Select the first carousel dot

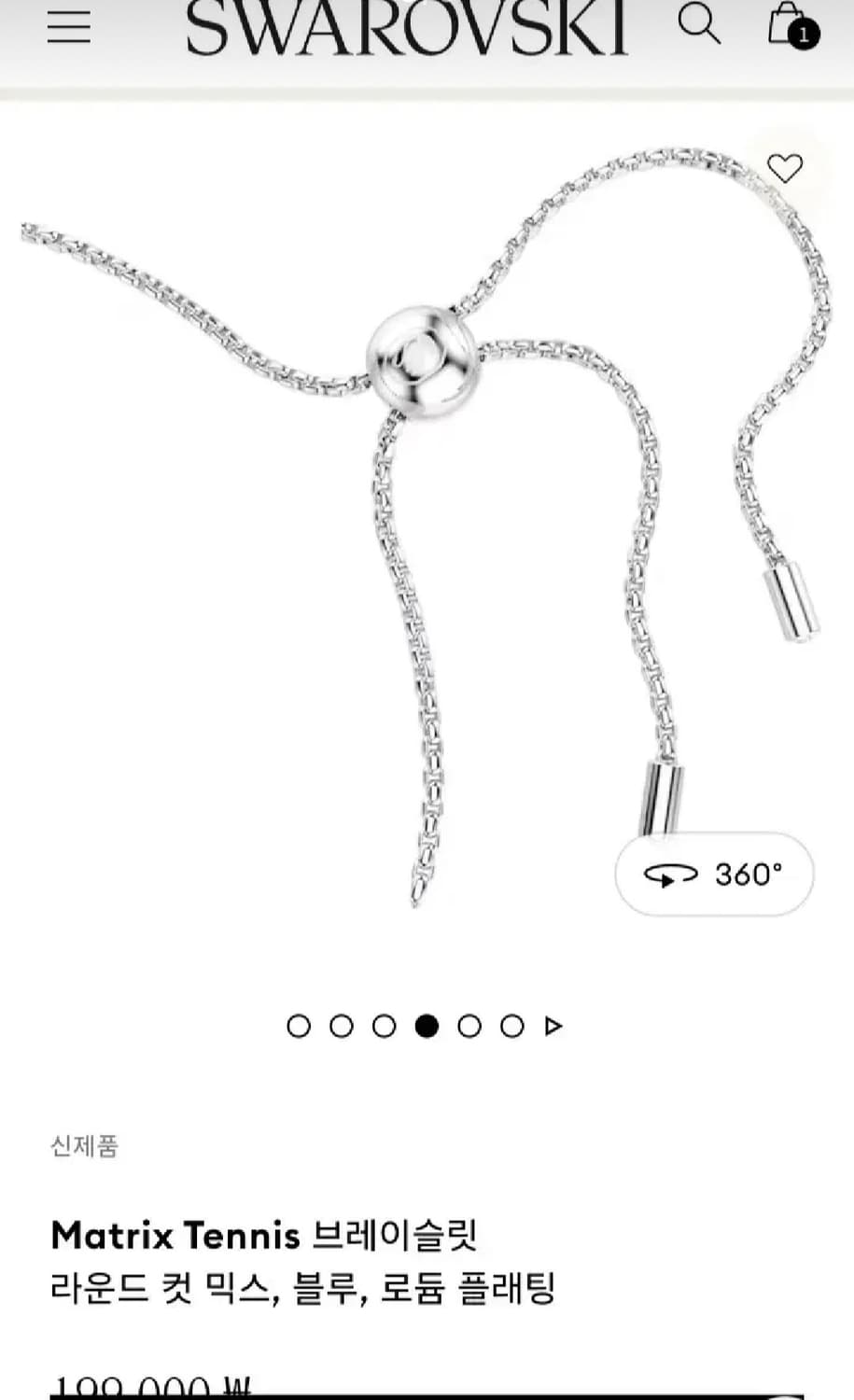(299, 1025)
